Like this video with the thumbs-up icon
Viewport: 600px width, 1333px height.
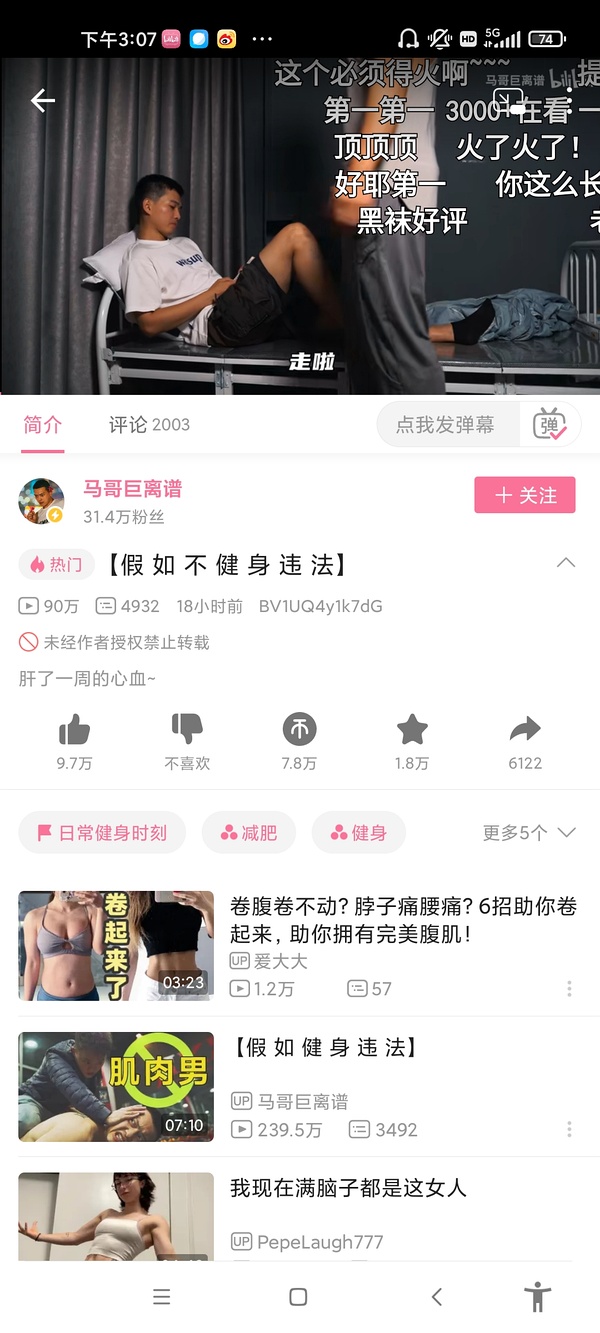[x=74, y=731]
